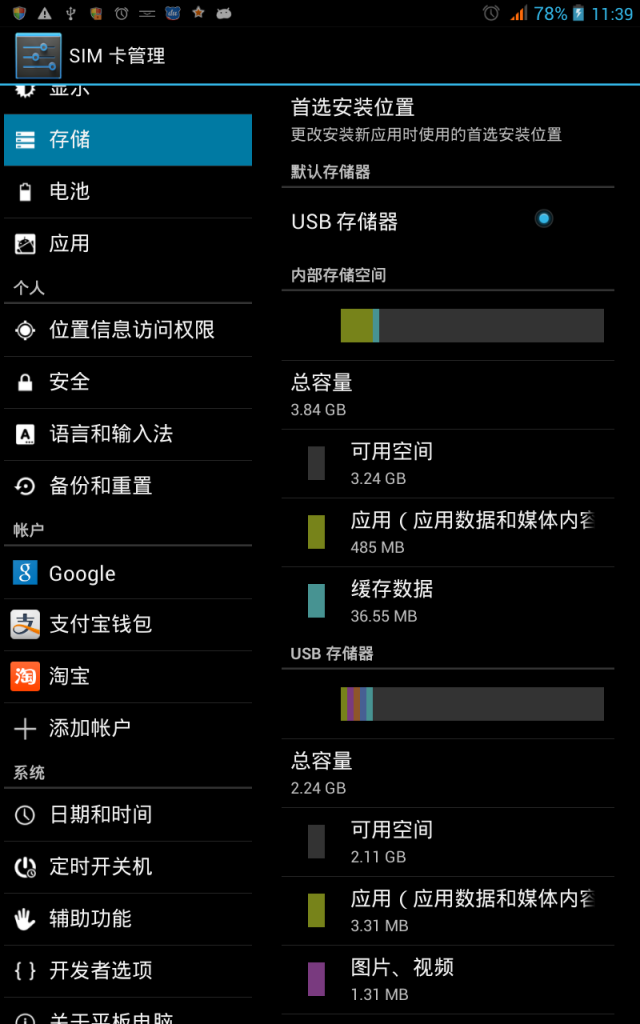Open 电池 battery settings
The image size is (640, 1024).
point(128,191)
